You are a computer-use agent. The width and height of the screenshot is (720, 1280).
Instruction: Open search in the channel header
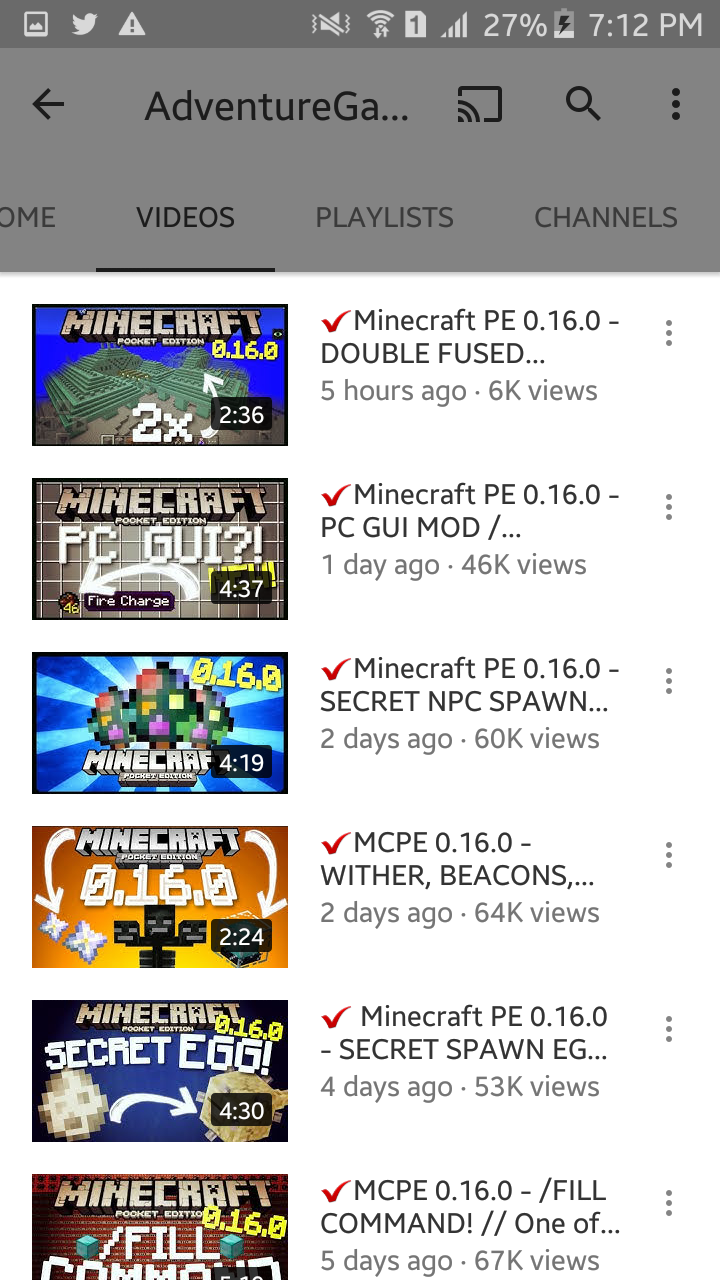583,103
